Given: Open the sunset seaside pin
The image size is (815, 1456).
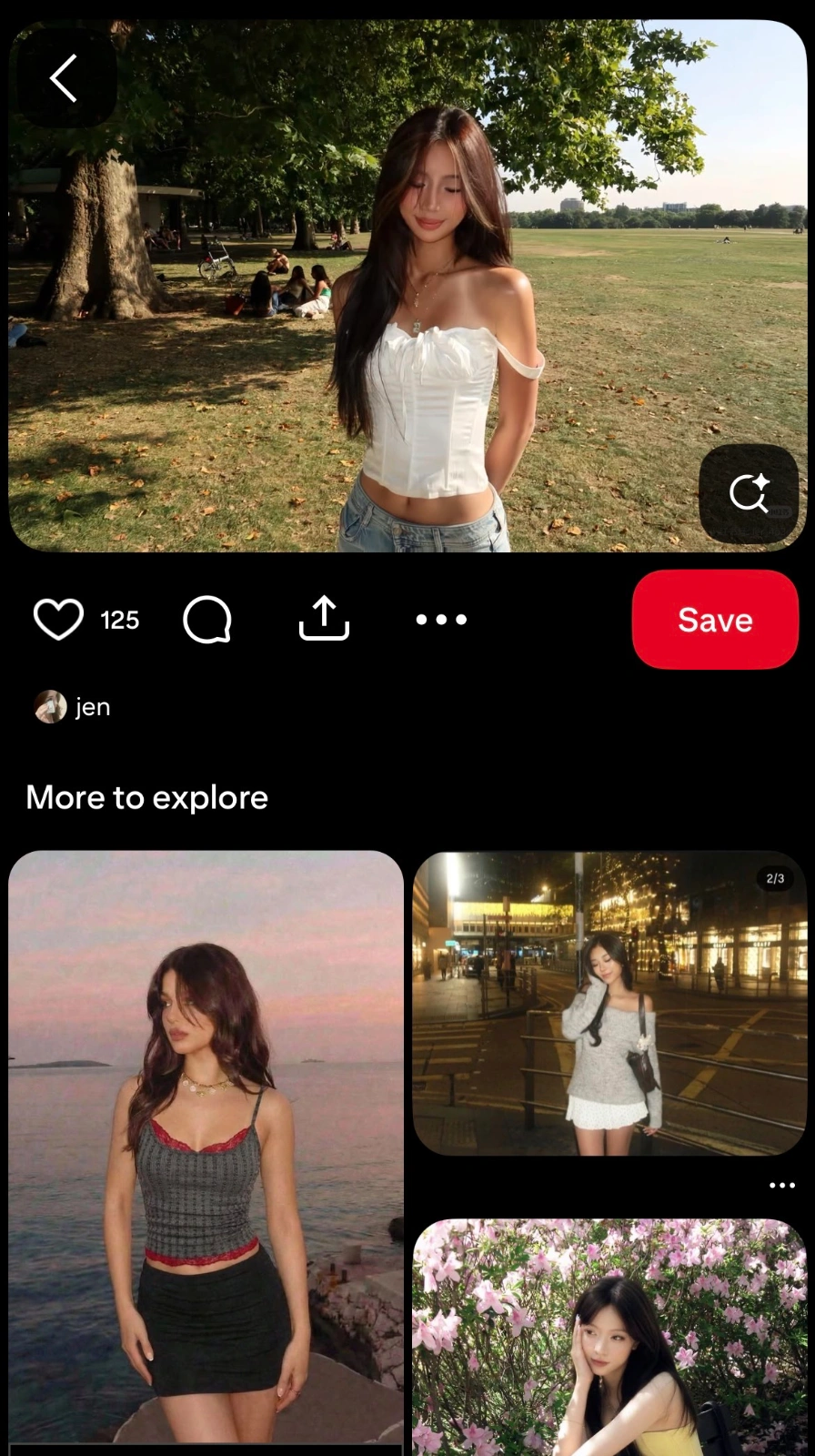Looking at the screenshot, I should [x=206, y=1147].
